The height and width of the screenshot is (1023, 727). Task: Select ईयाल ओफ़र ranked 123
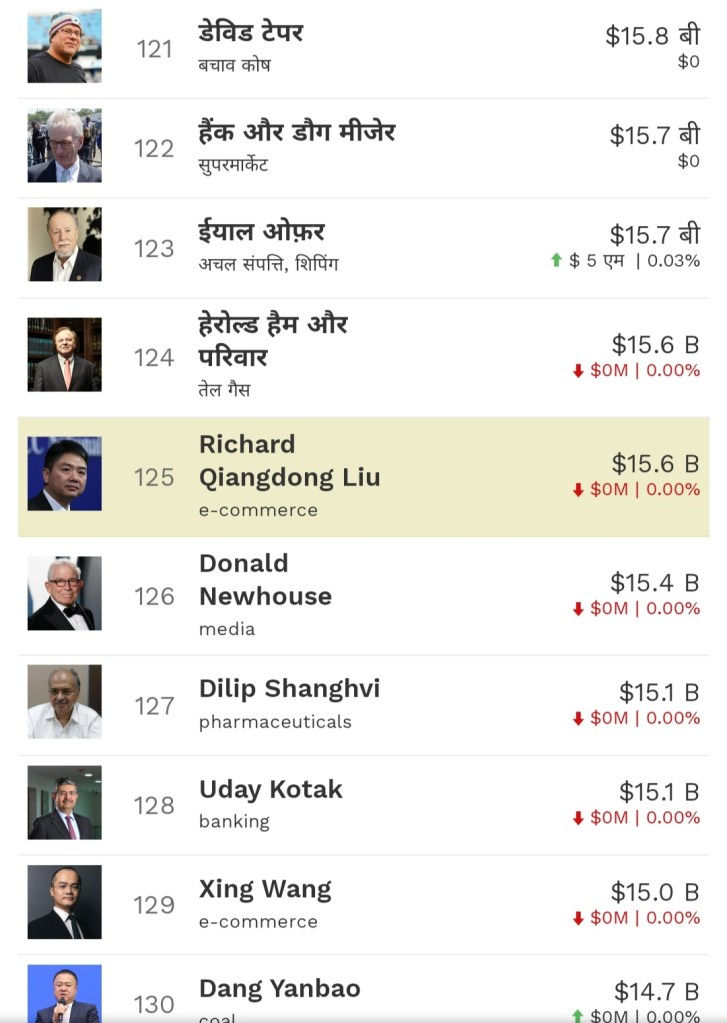point(262,232)
